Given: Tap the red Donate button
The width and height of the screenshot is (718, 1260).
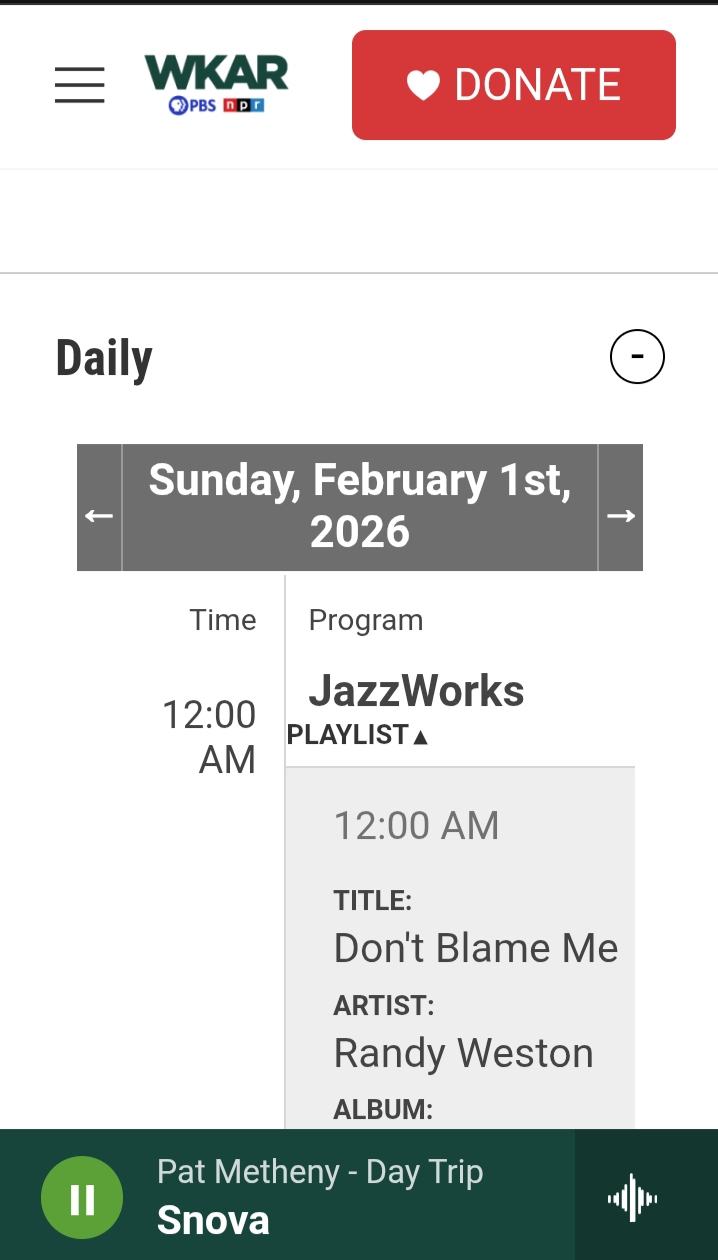Looking at the screenshot, I should point(513,85).
